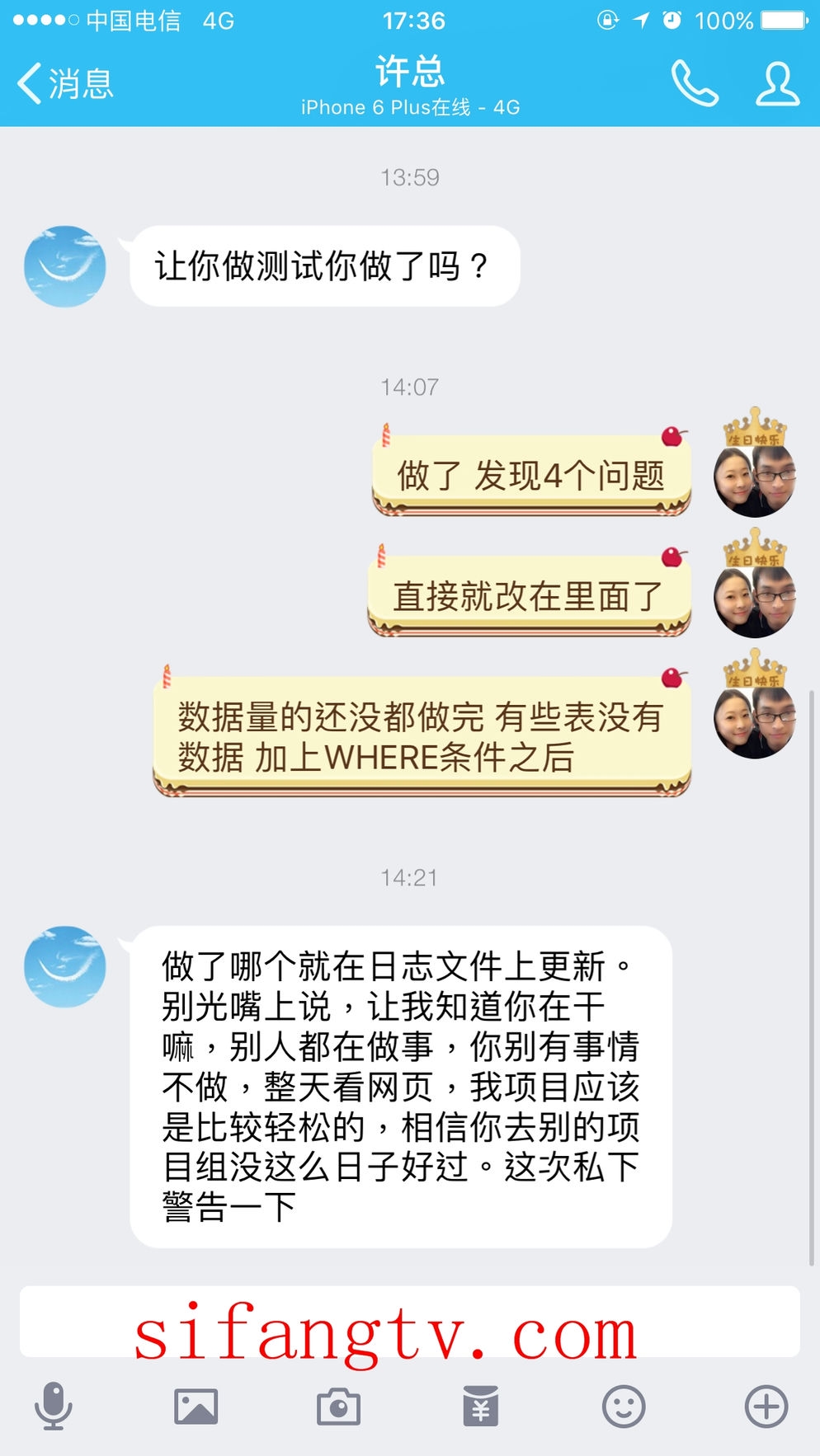Send a red packet
The height and width of the screenshot is (1456, 820).
pyautogui.click(x=481, y=1407)
